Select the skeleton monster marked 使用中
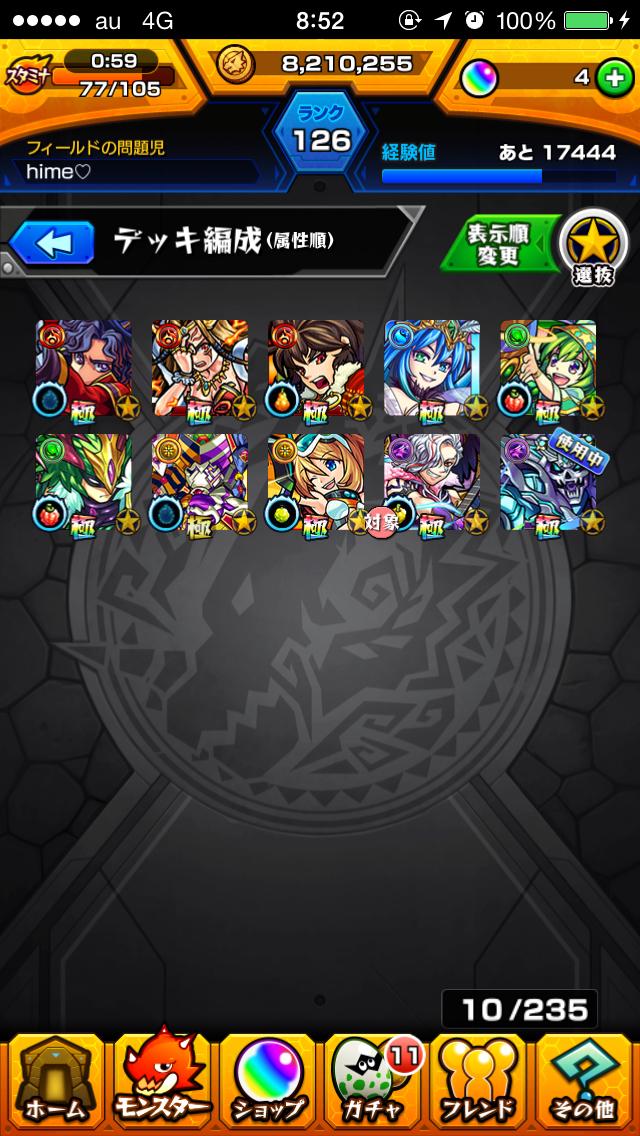This screenshot has width=640, height=1136. coord(548,482)
